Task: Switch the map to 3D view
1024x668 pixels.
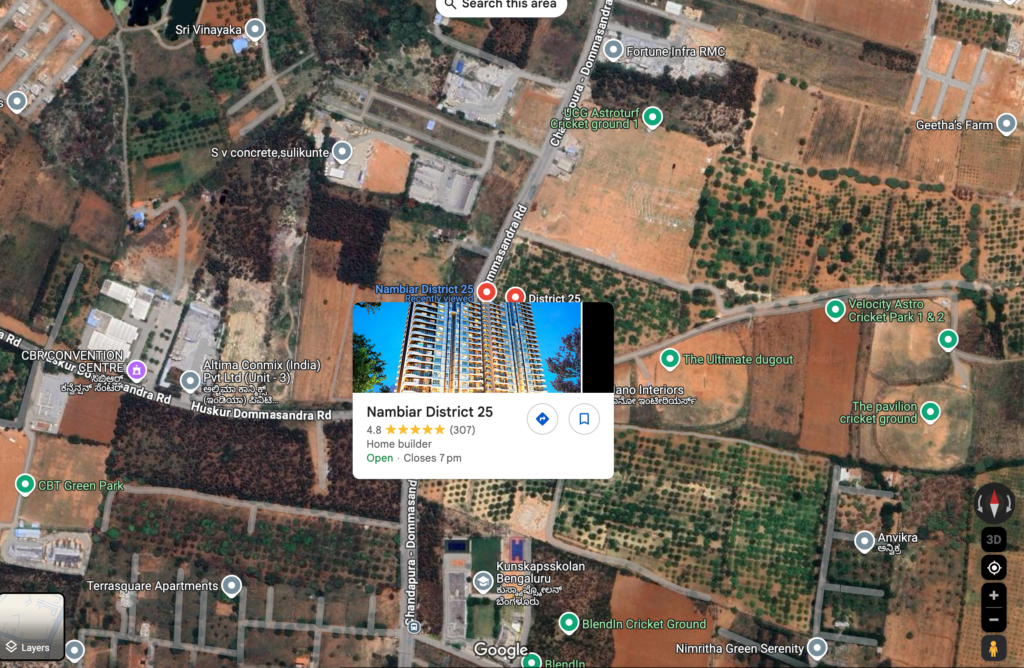Action: point(994,539)
